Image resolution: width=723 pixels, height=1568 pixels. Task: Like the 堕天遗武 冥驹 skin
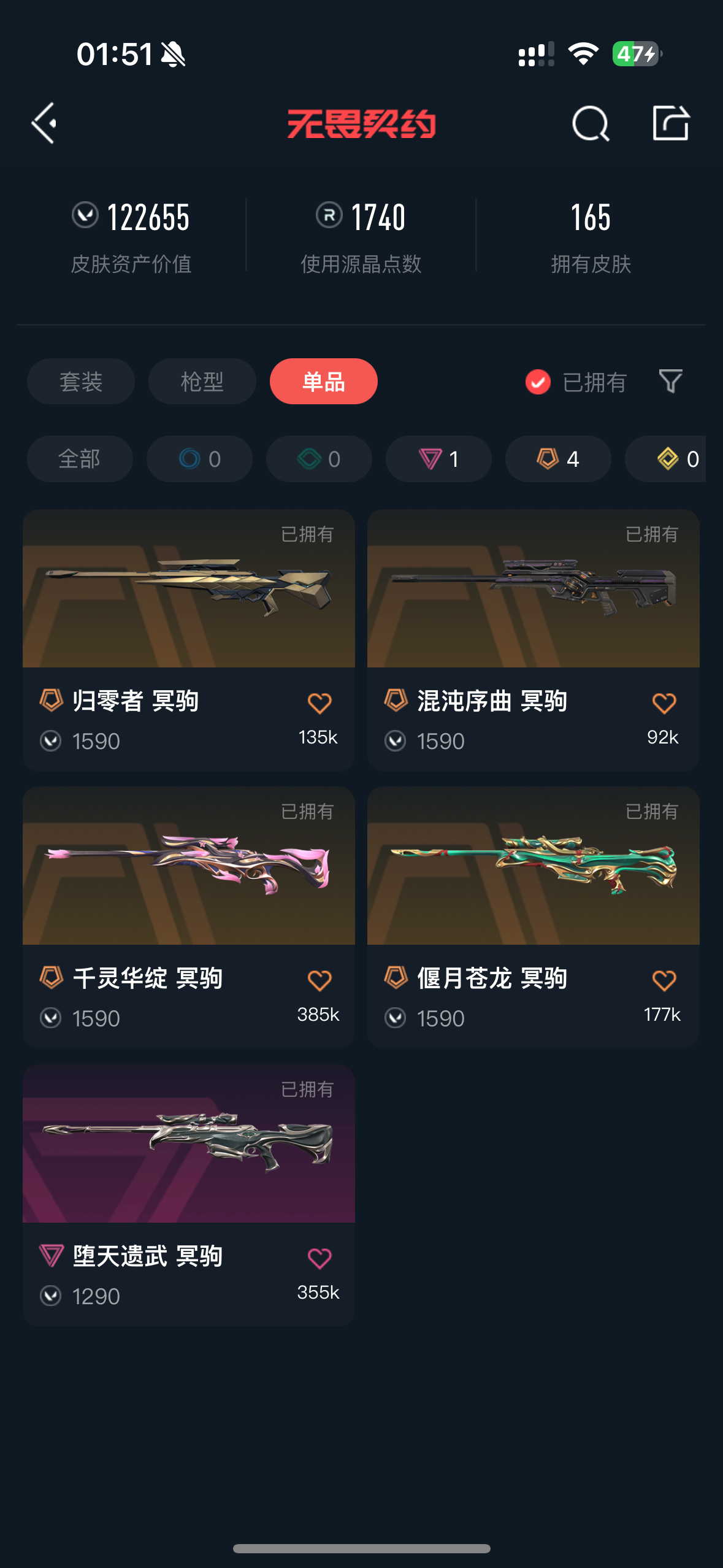coord(319,1258)
